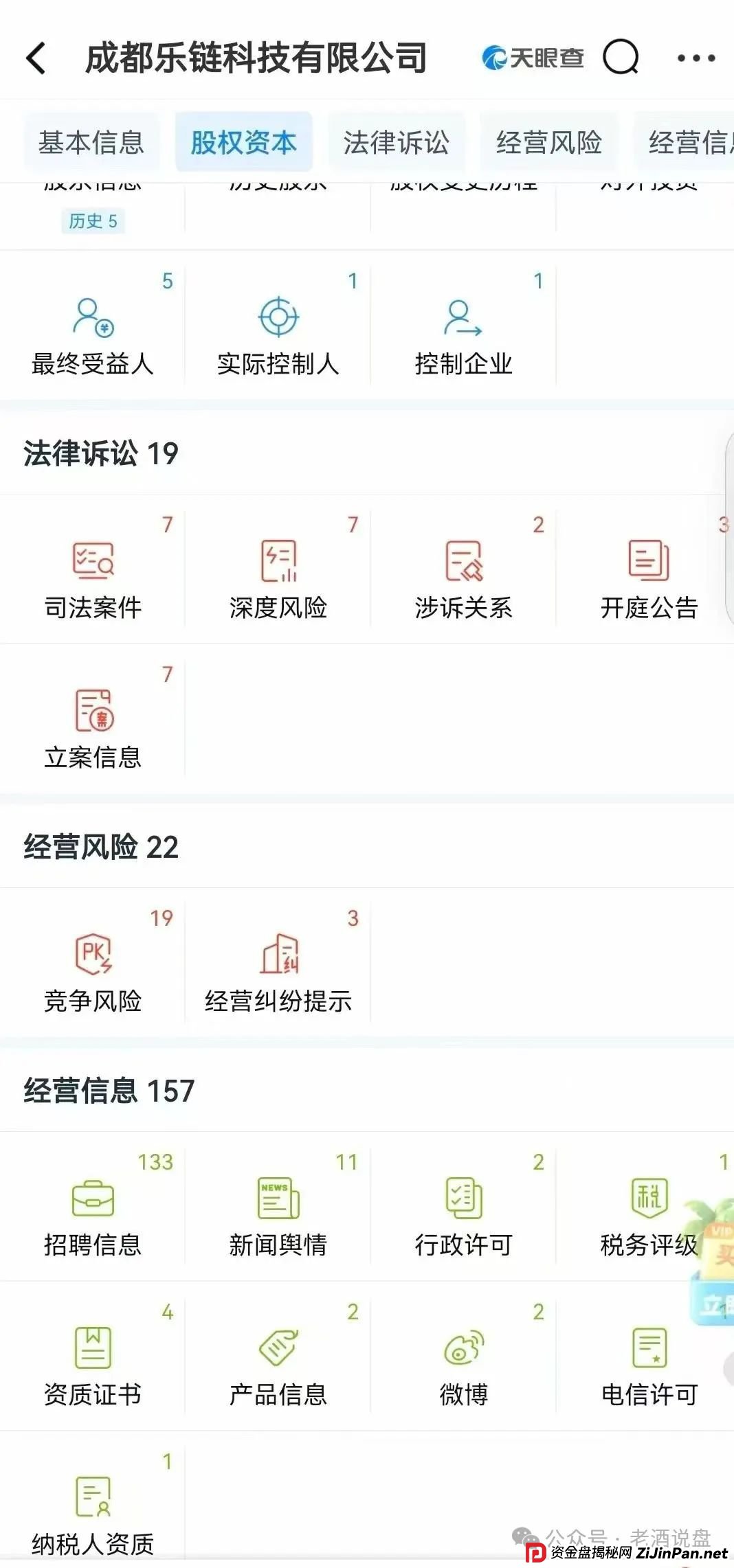Switch to the 法律诉讼 tab
The height and width of the screenshot is (1568, 734).
397,141
